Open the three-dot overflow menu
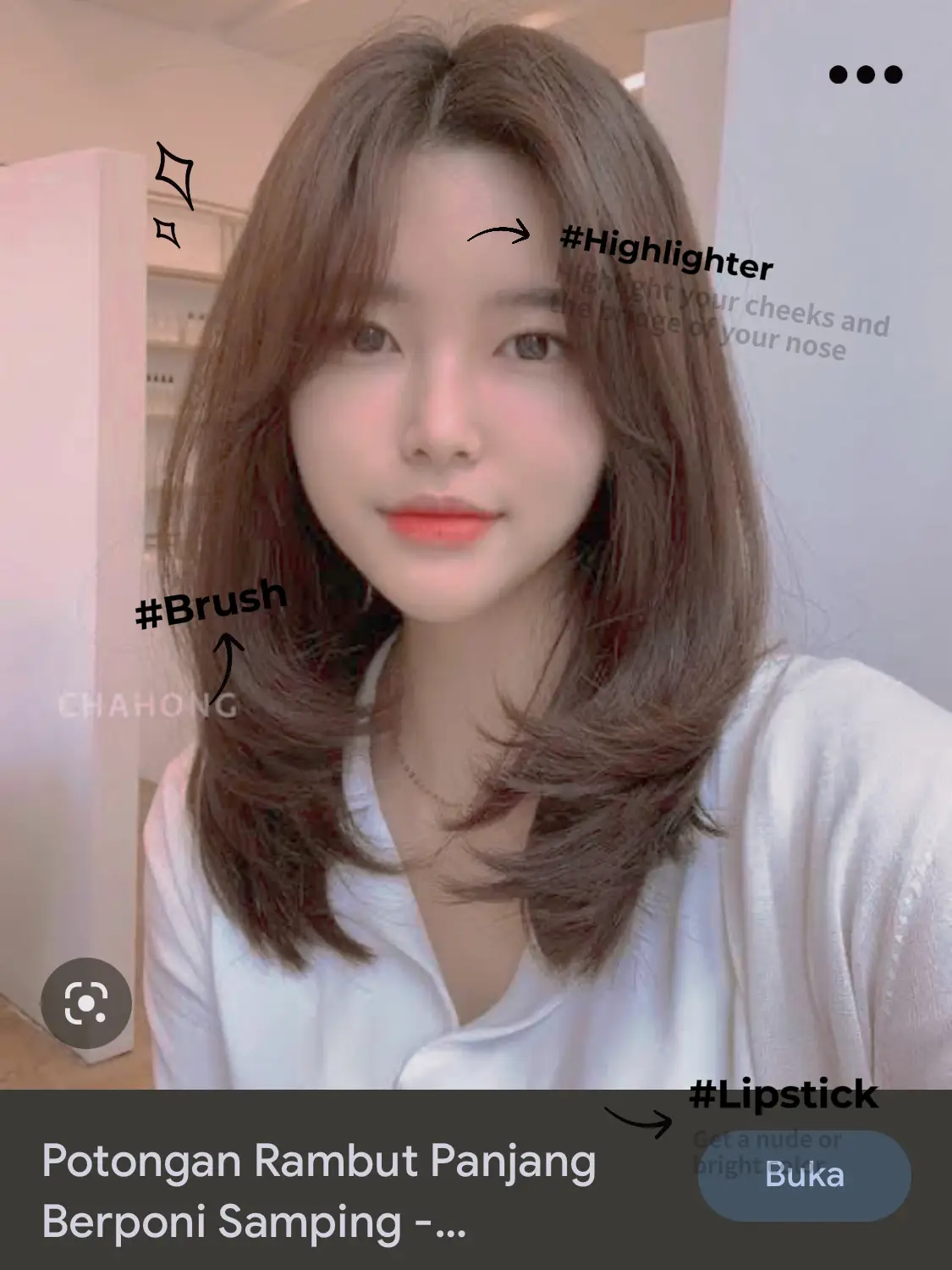The height and width of the screenshot is (1270, 952). tap(865, 75)
